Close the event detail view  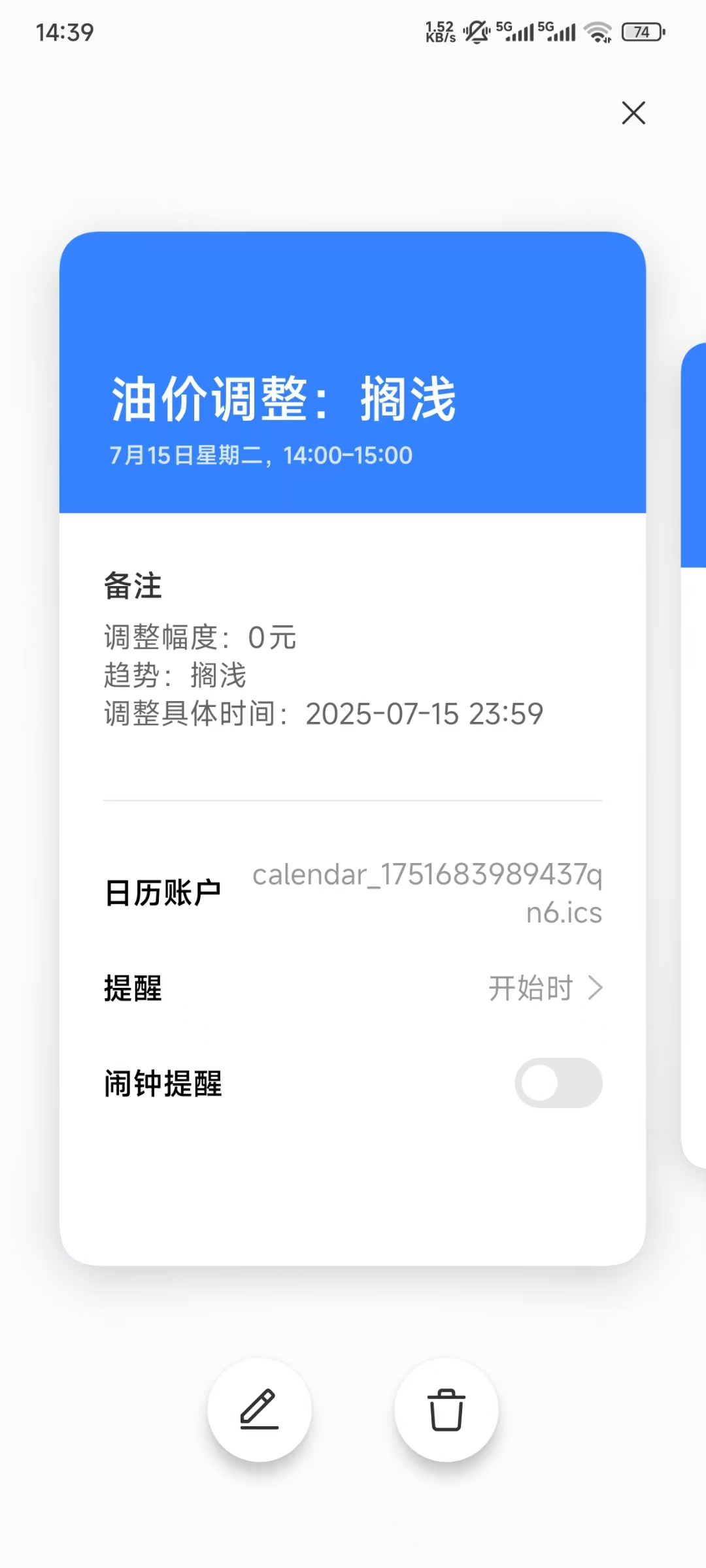click(633, 113)
